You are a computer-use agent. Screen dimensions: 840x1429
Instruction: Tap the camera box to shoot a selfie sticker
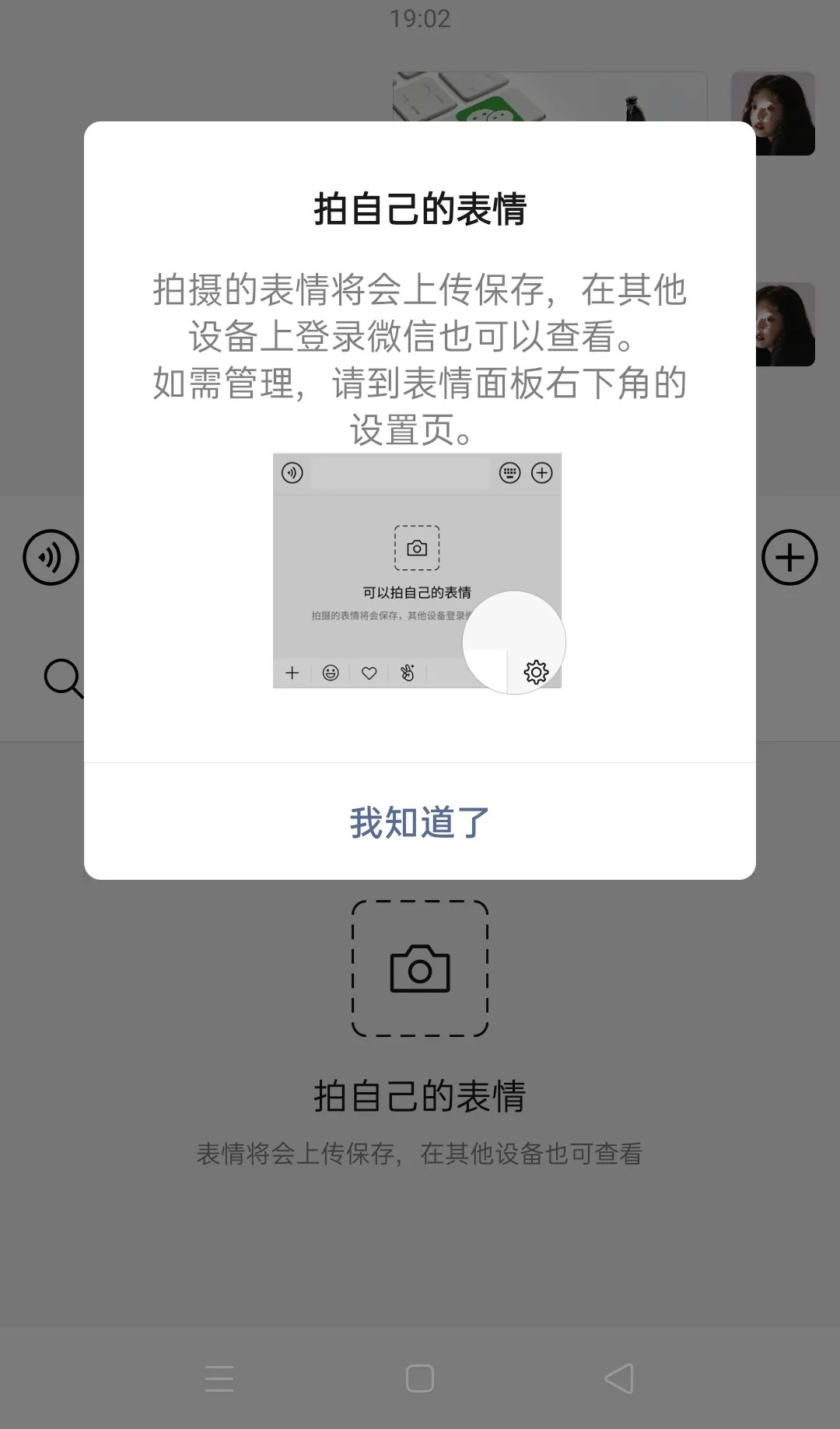tap(420, 968)
